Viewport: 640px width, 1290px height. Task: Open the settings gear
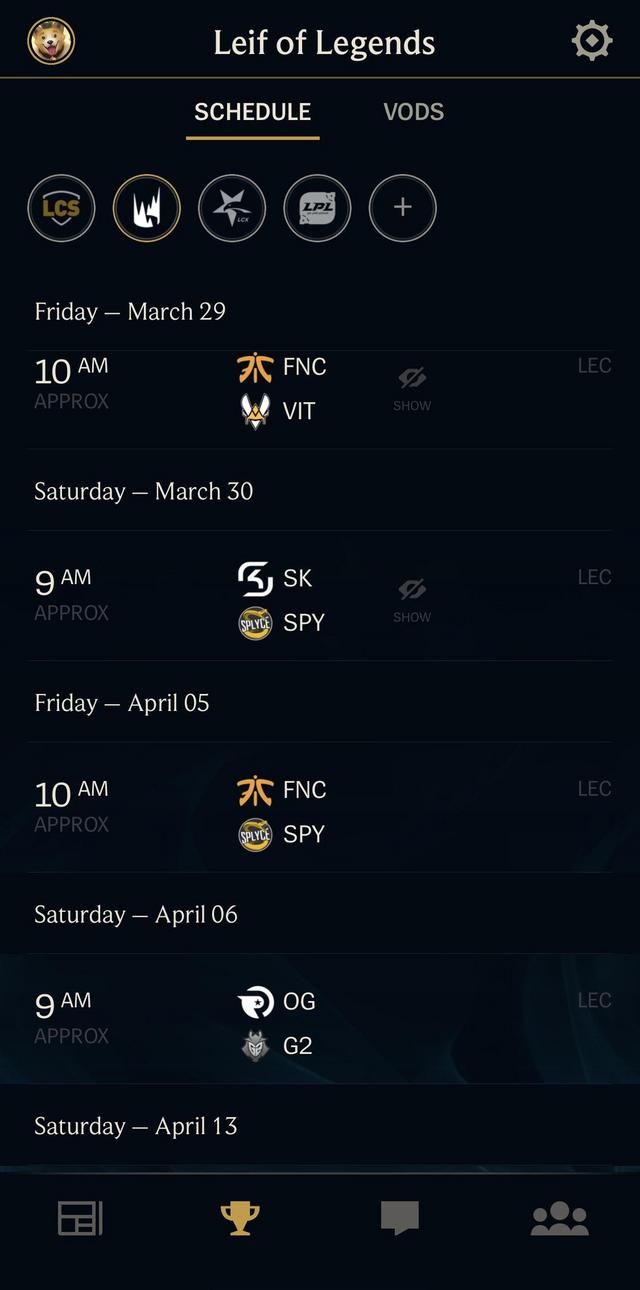[591, 41]
